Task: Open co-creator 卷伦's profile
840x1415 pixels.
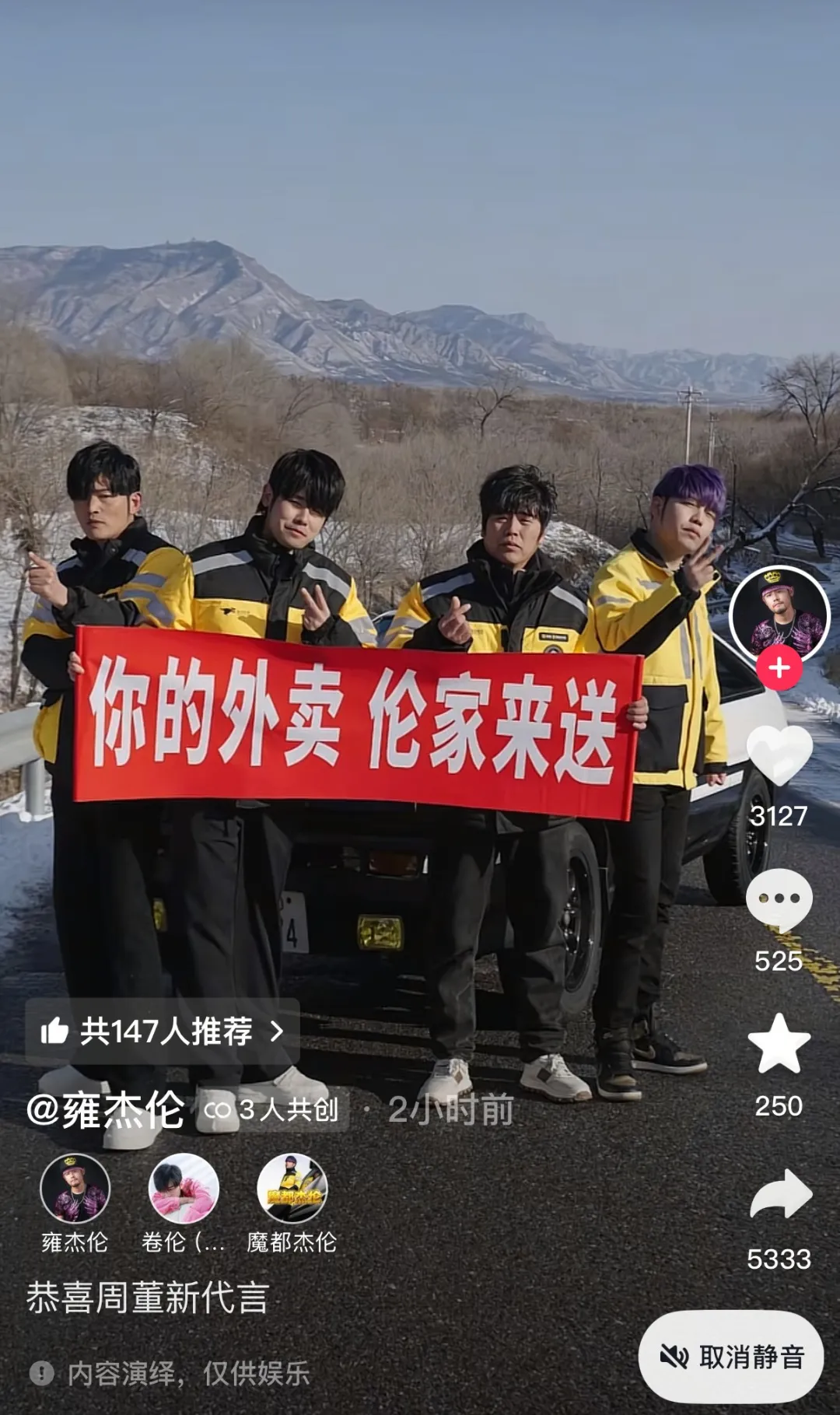Action: point(184,1189)
